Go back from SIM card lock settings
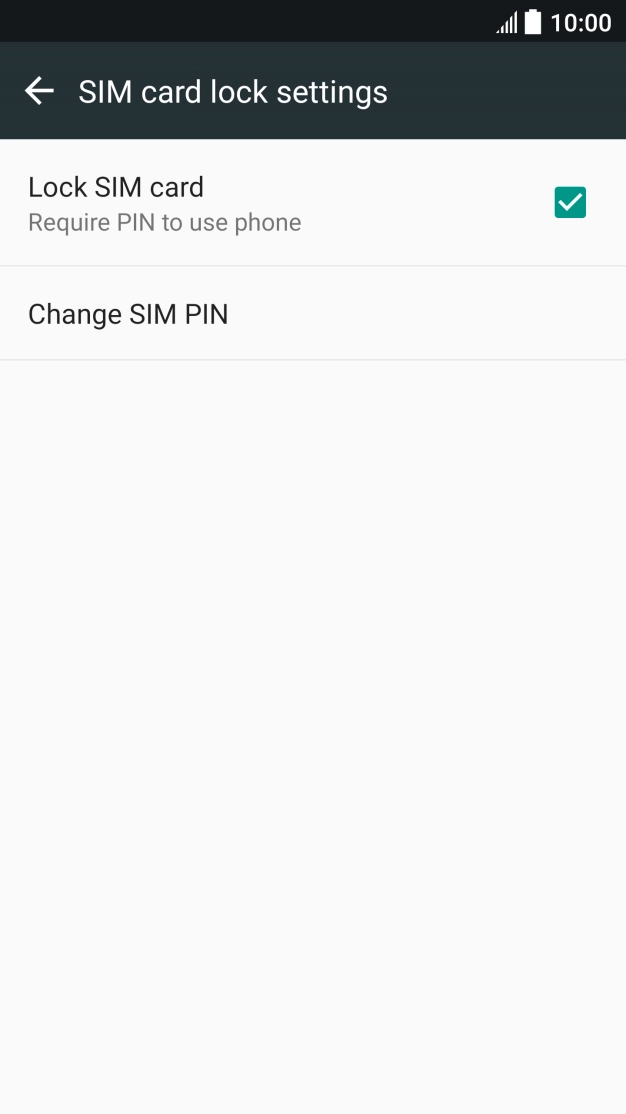626x1114 pixels. tap(39, 91)
